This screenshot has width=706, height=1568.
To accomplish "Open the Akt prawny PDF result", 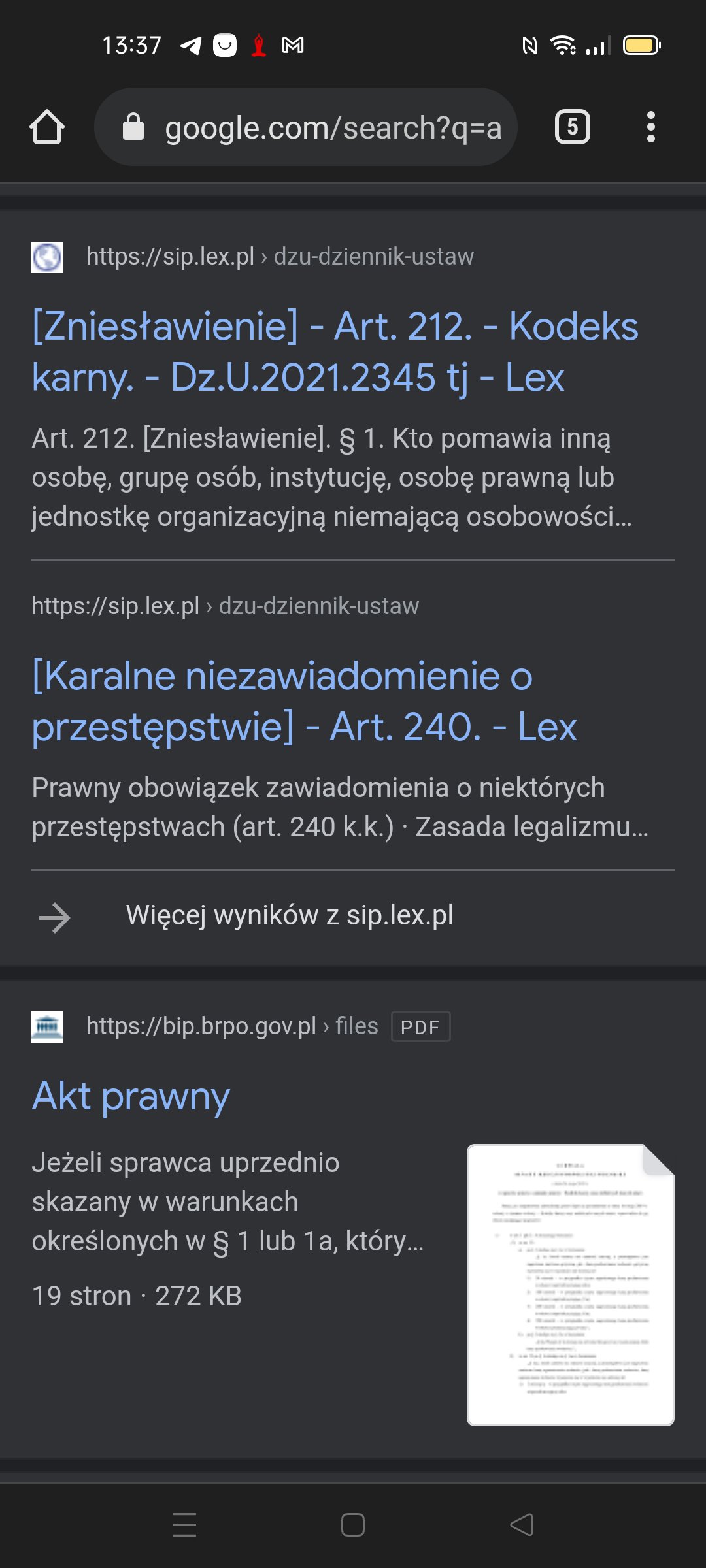I will pos(131,1096).
